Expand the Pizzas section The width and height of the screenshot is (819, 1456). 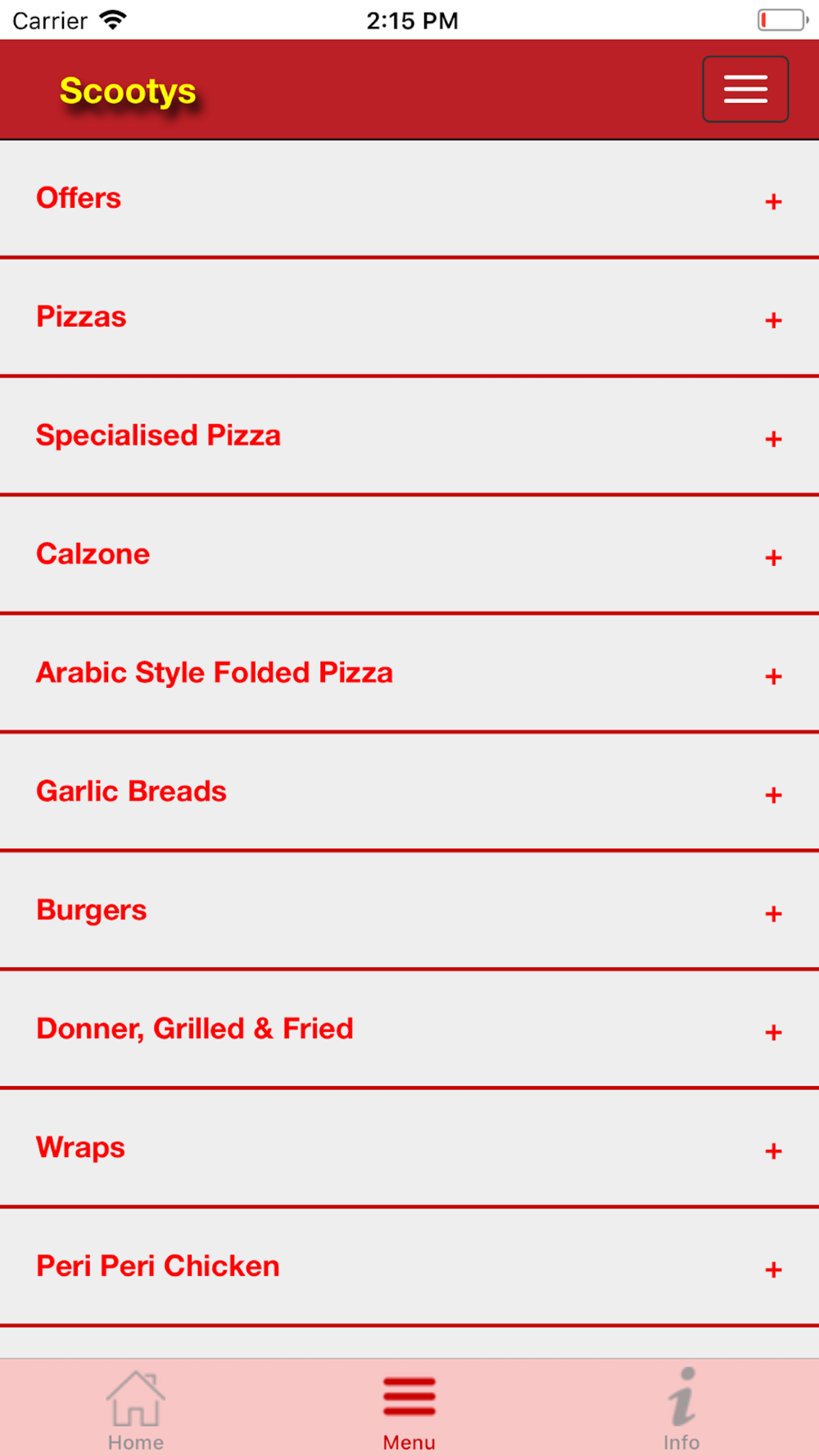pyautogui.click(x=409, y=318)
